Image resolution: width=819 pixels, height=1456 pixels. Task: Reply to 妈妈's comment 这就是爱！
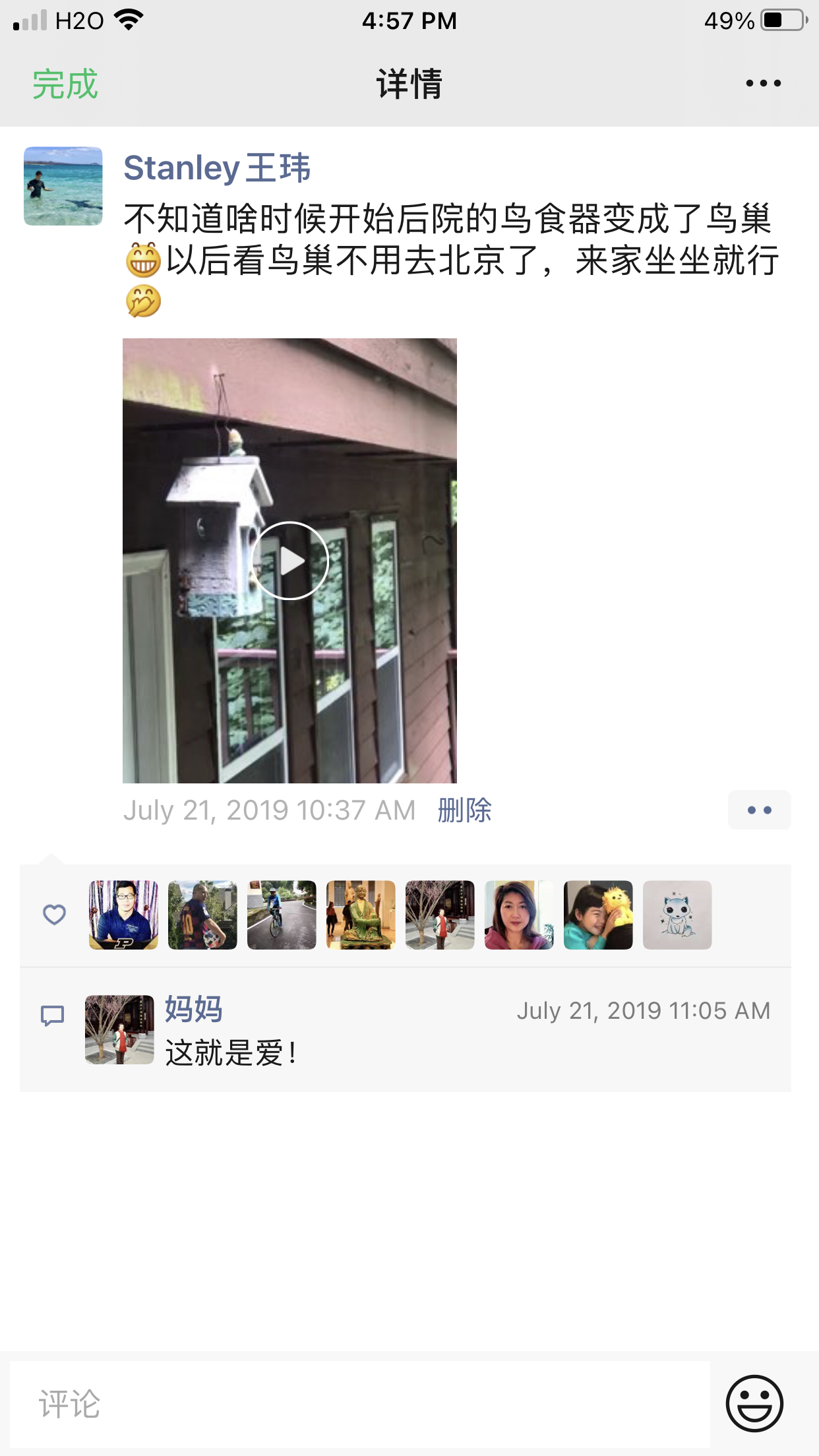point(231,1052)
